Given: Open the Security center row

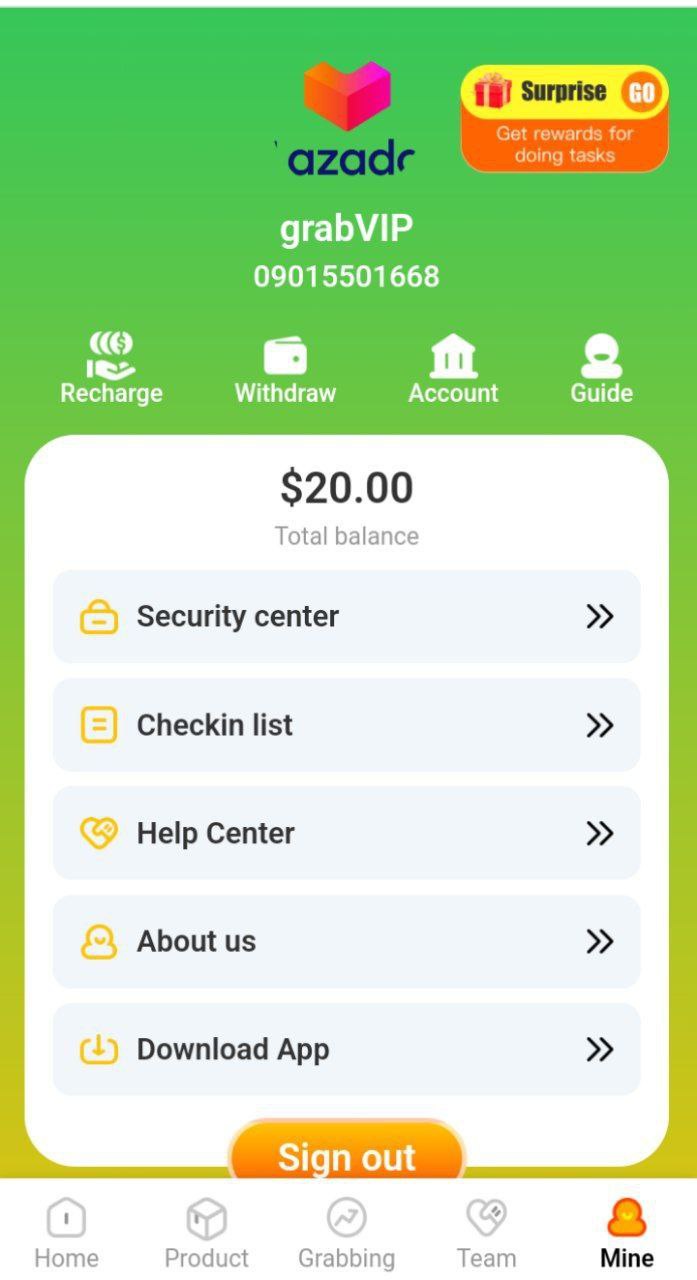Looking at the screenshot, I should coord(346,616).
